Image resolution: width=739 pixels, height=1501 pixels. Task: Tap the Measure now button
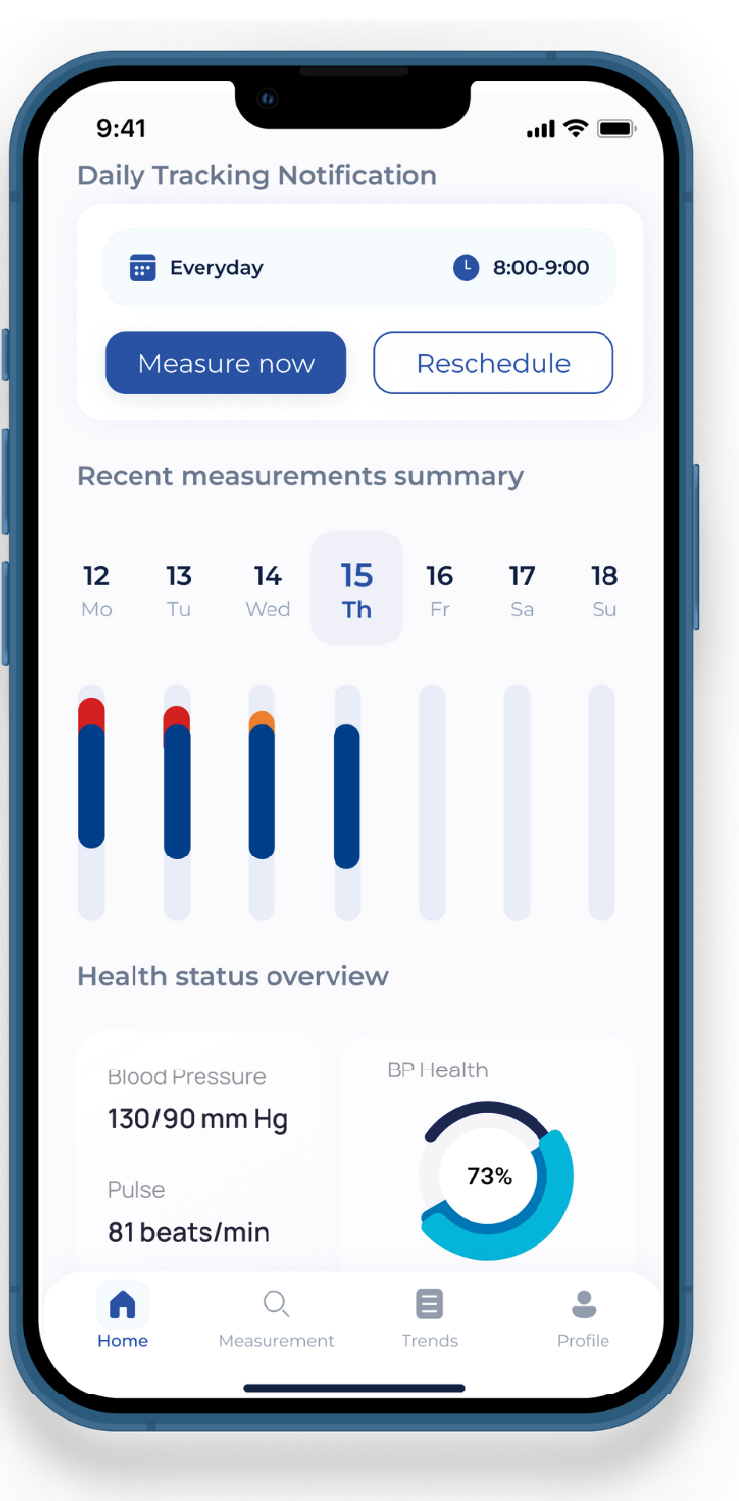point(226,363)
